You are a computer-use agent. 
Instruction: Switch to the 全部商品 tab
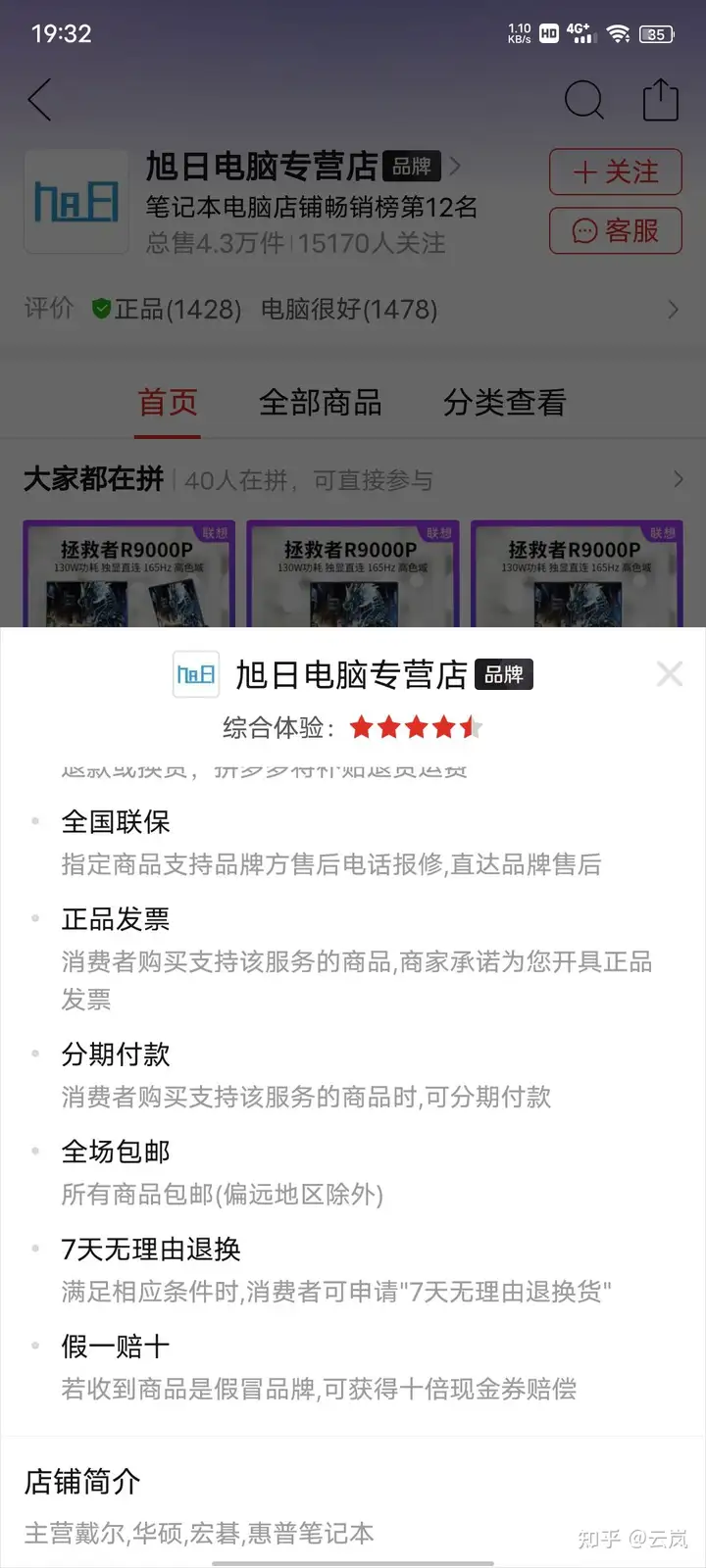click(320, 403)
